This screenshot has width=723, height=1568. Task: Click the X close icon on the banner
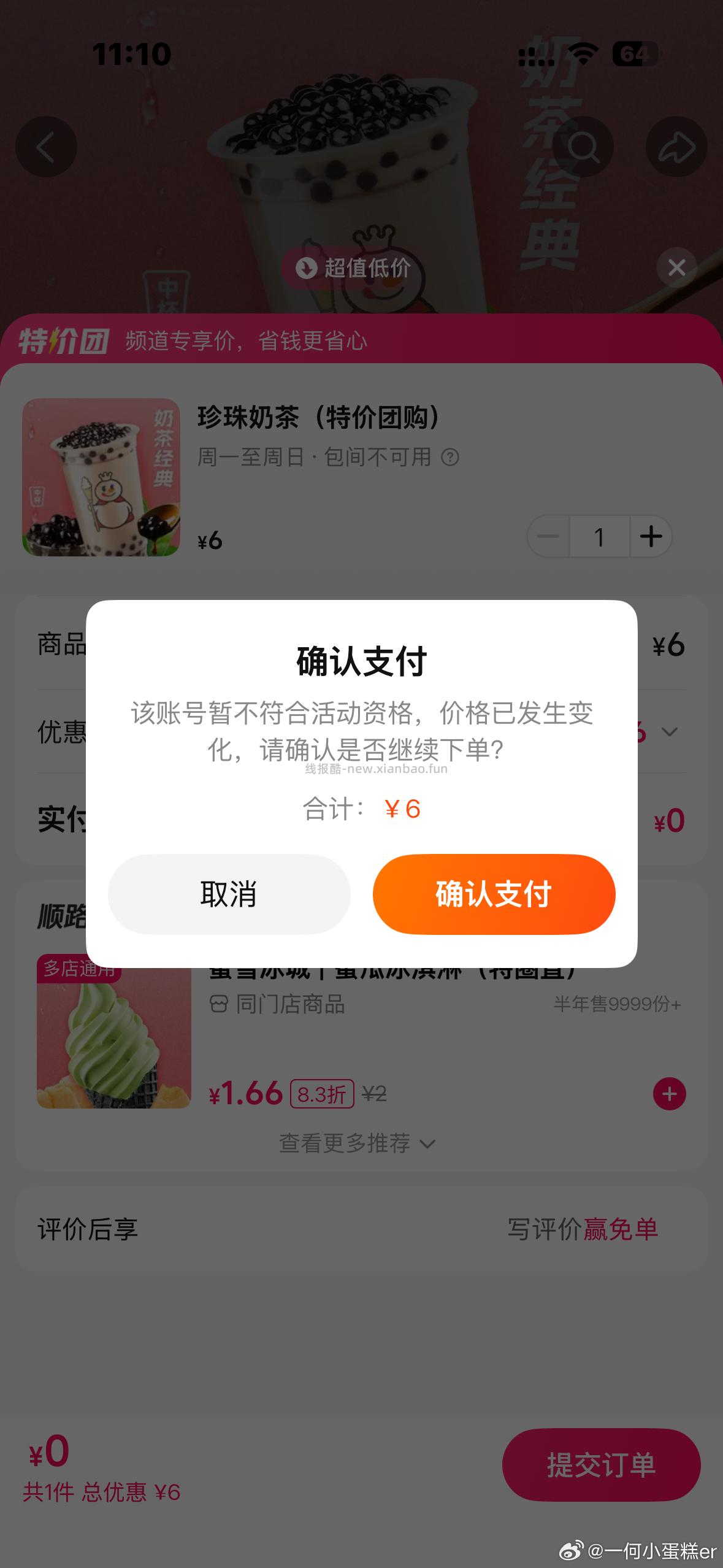pyautogui.click(x=676, y=267)
